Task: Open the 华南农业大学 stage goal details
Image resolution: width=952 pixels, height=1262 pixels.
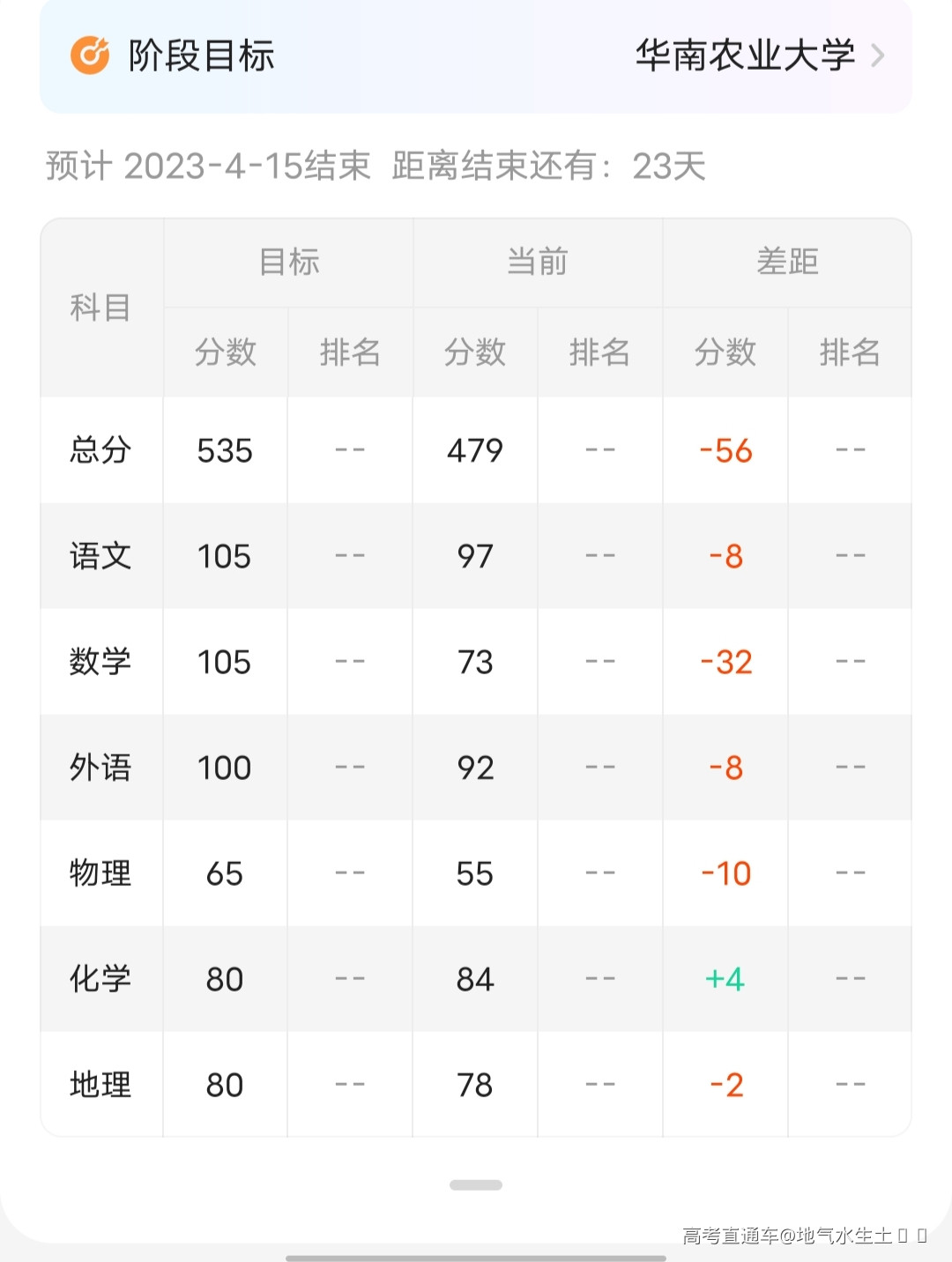Action: (x=758, y=56)
